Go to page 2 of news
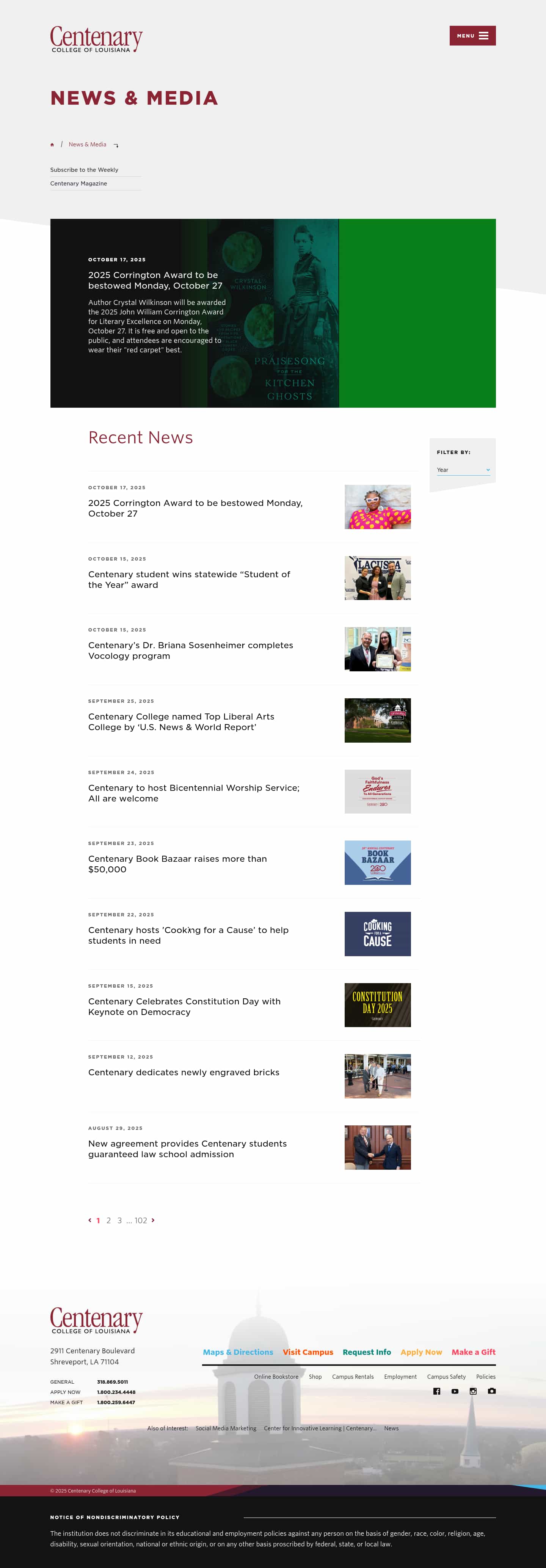This screenshot has height=1568, width=546. [108, 1221]
